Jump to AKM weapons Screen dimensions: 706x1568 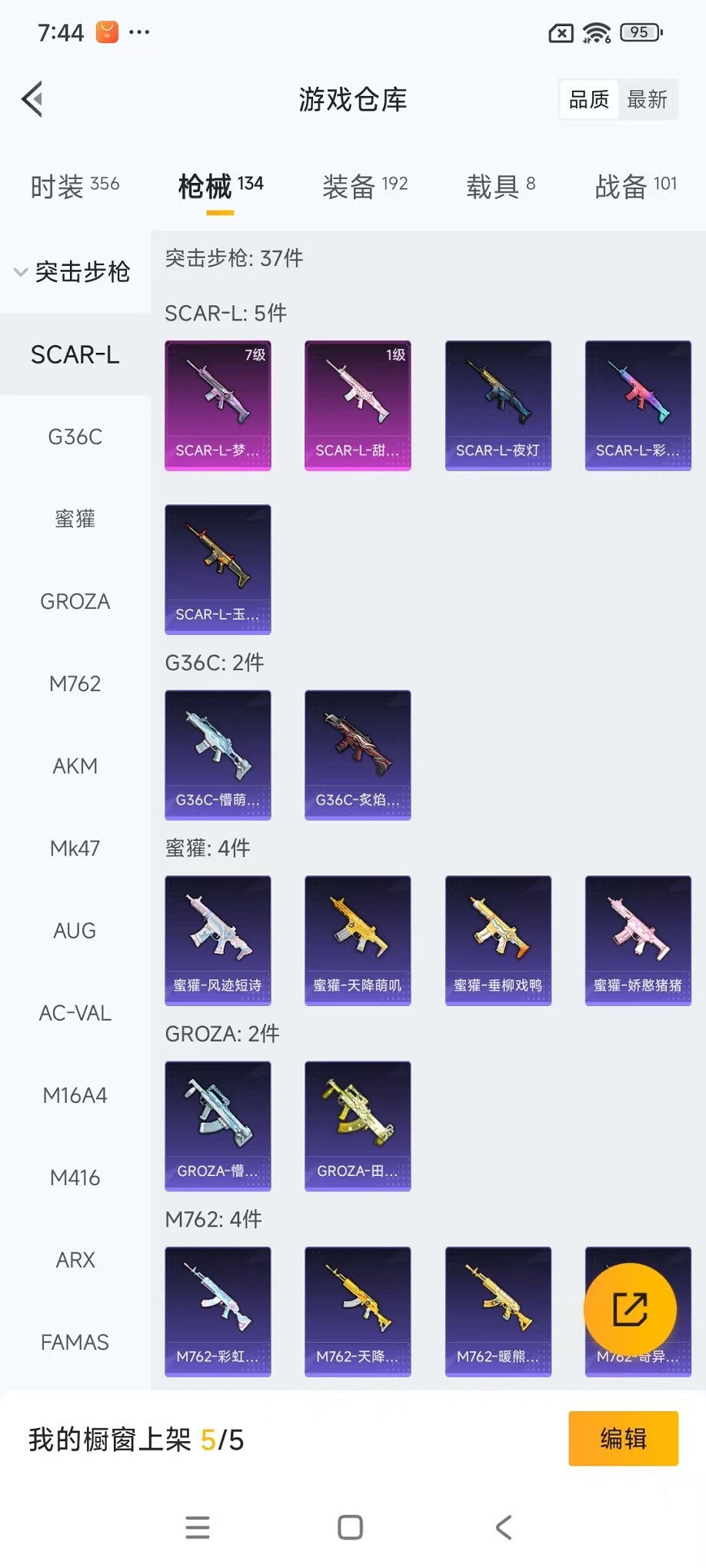[75, 766]
